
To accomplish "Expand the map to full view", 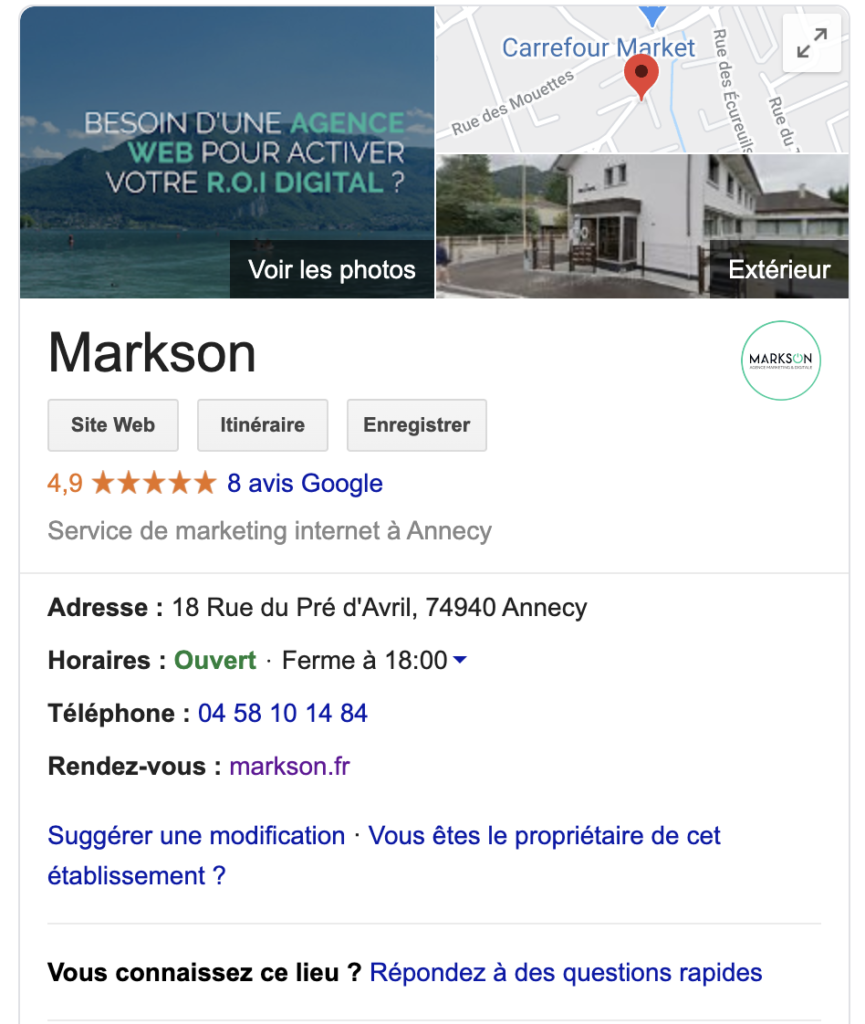I will pyautogui.click(x=812, y=43).
